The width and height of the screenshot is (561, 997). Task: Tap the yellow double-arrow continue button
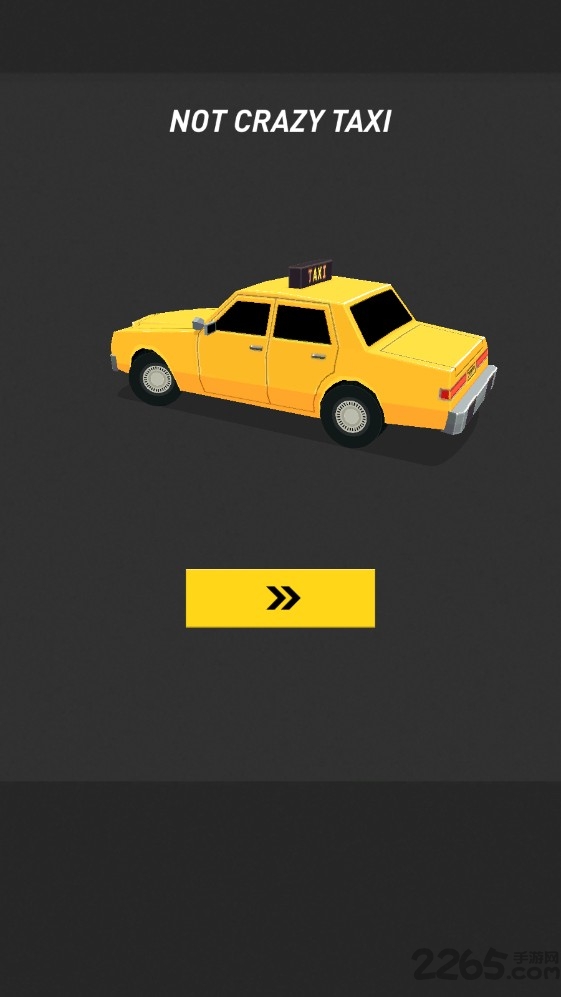click(x=280, y=598)
